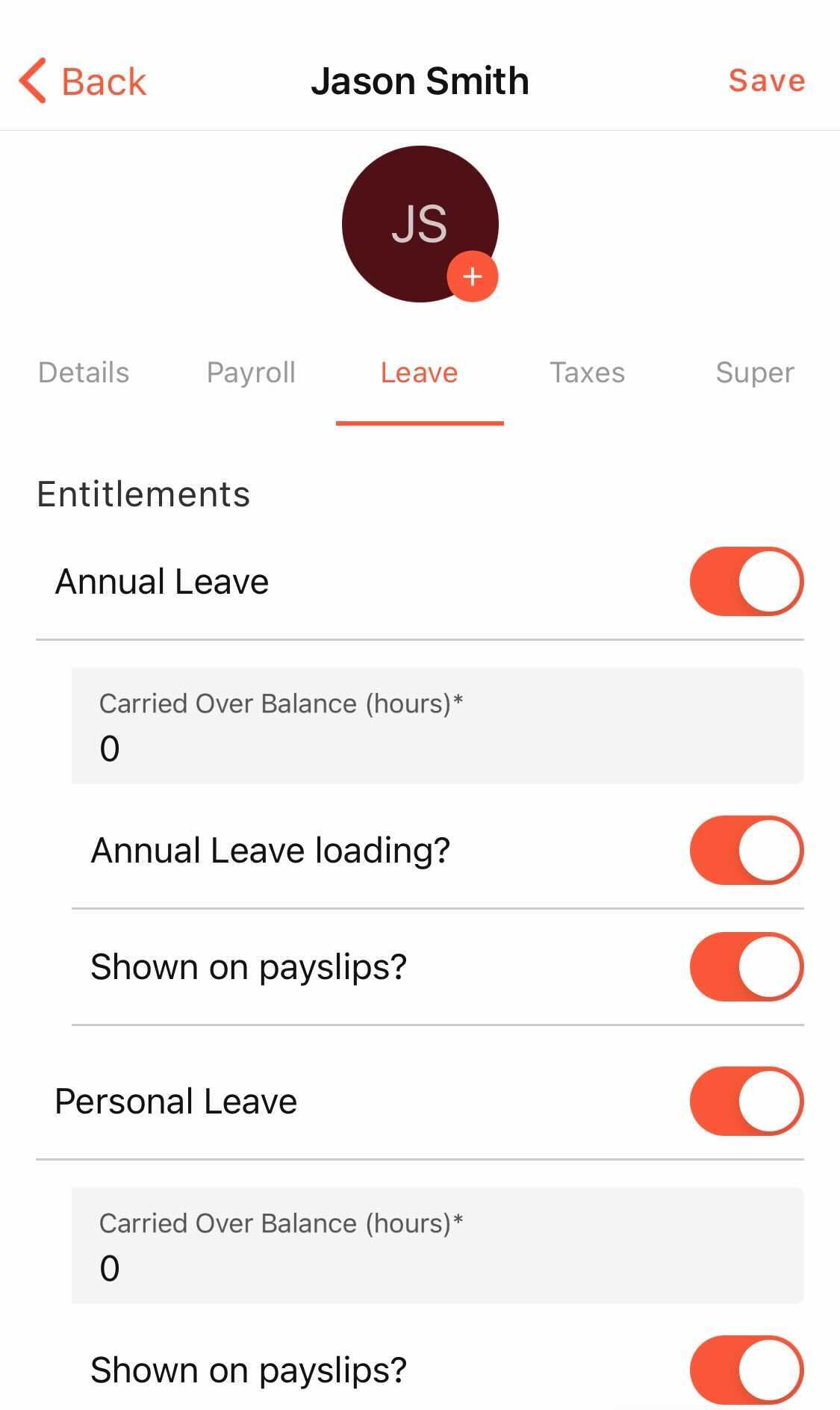Disable the Annual Leave entitlement
Image resolution: width=840 pixels, height=1410 pixels.
746,582
